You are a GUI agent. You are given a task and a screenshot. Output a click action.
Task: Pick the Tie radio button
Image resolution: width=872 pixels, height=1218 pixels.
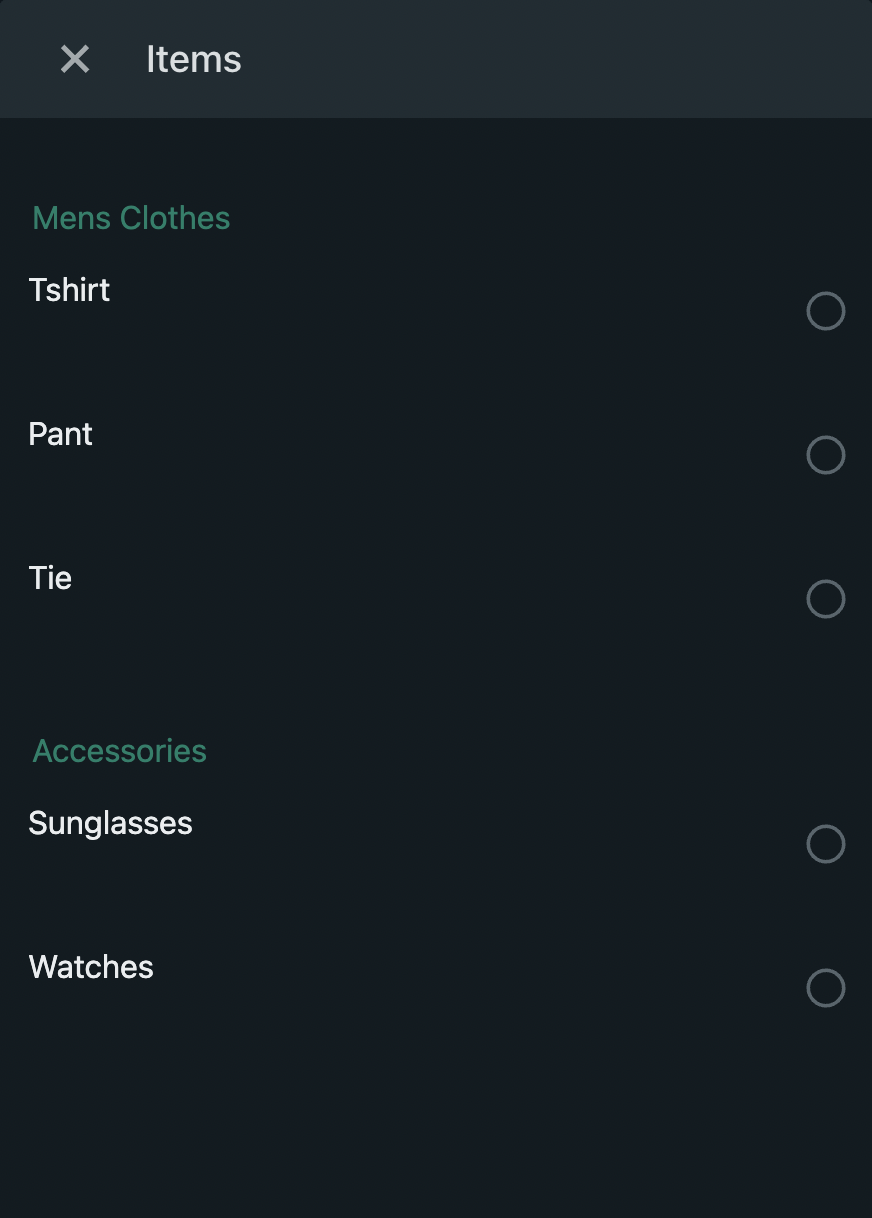coord(825,599)
